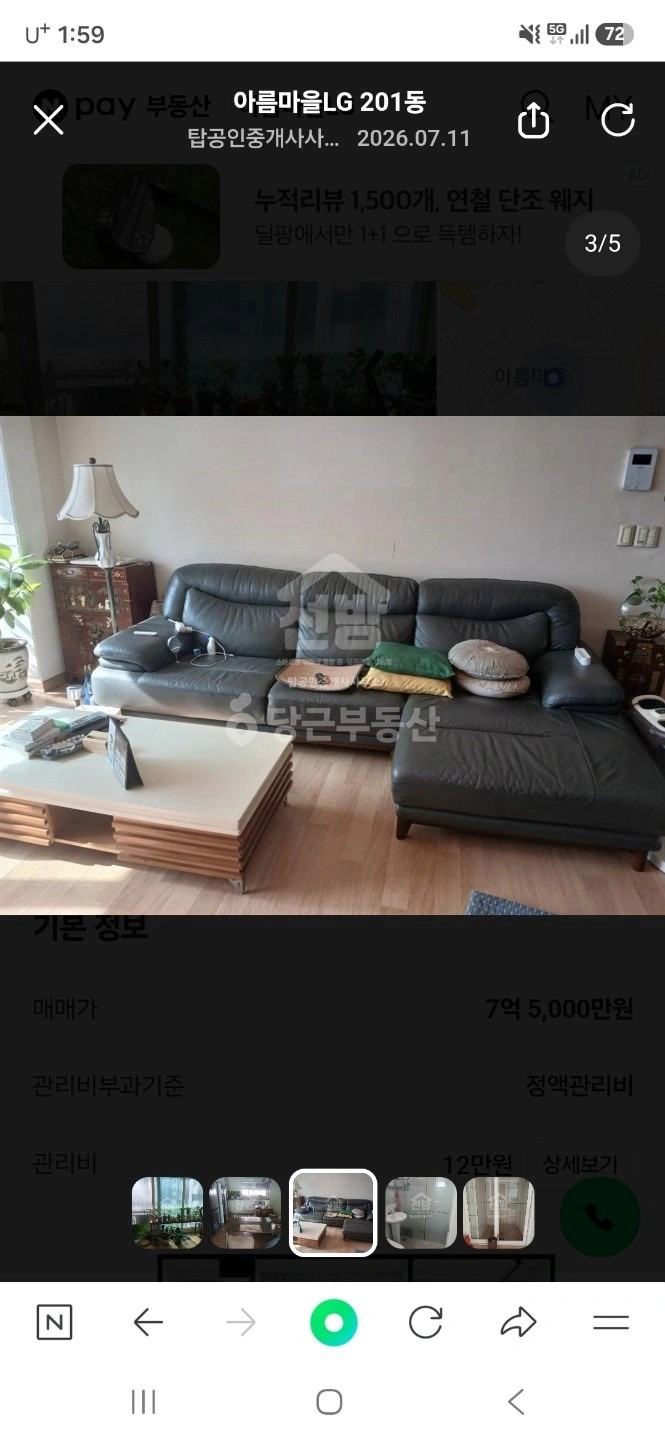Share this listing photo
Viewport: 665px width, 1440px height.
pos(533,120)
